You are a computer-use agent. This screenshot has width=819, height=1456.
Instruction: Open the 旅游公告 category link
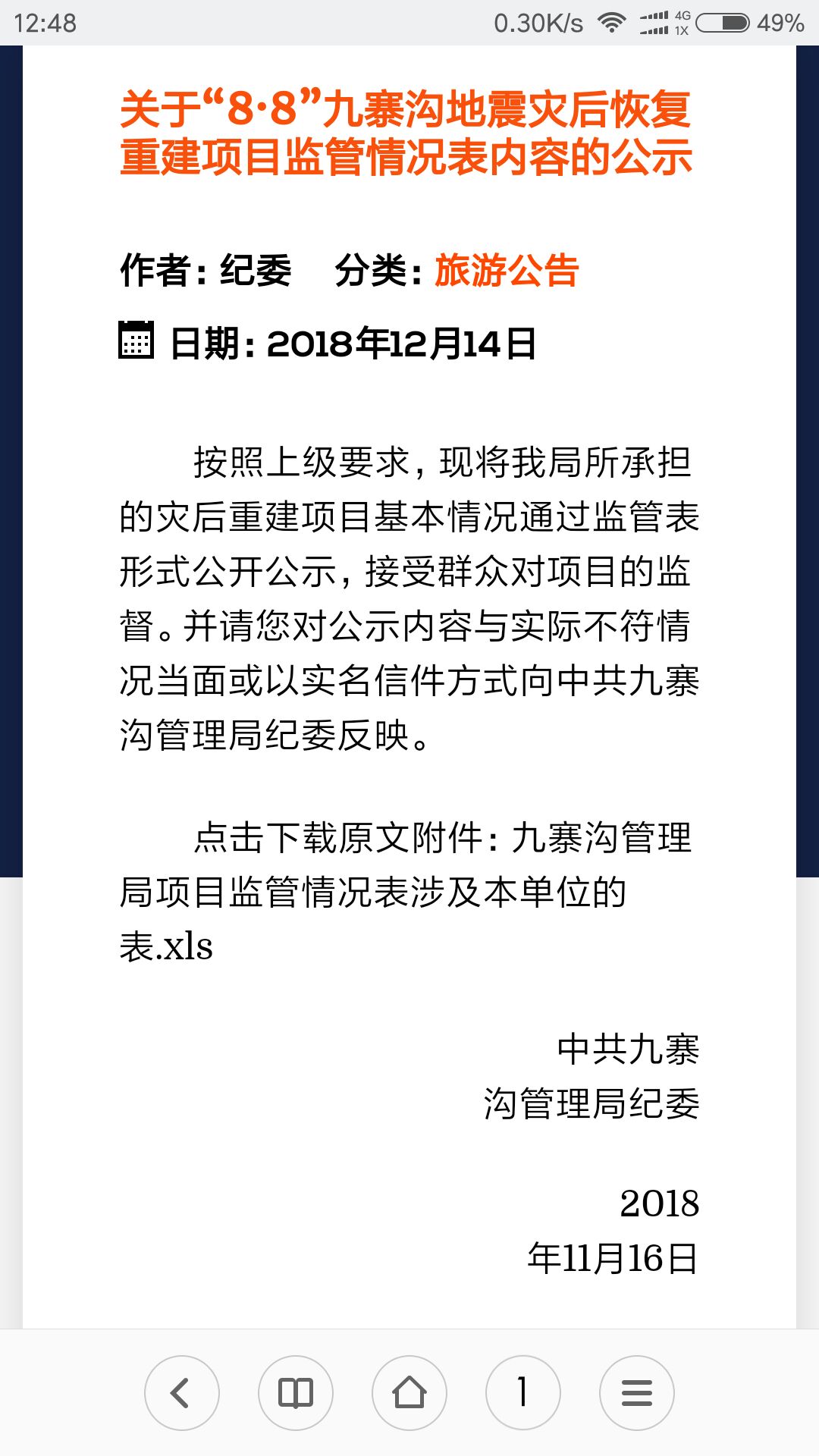point(507,271)
